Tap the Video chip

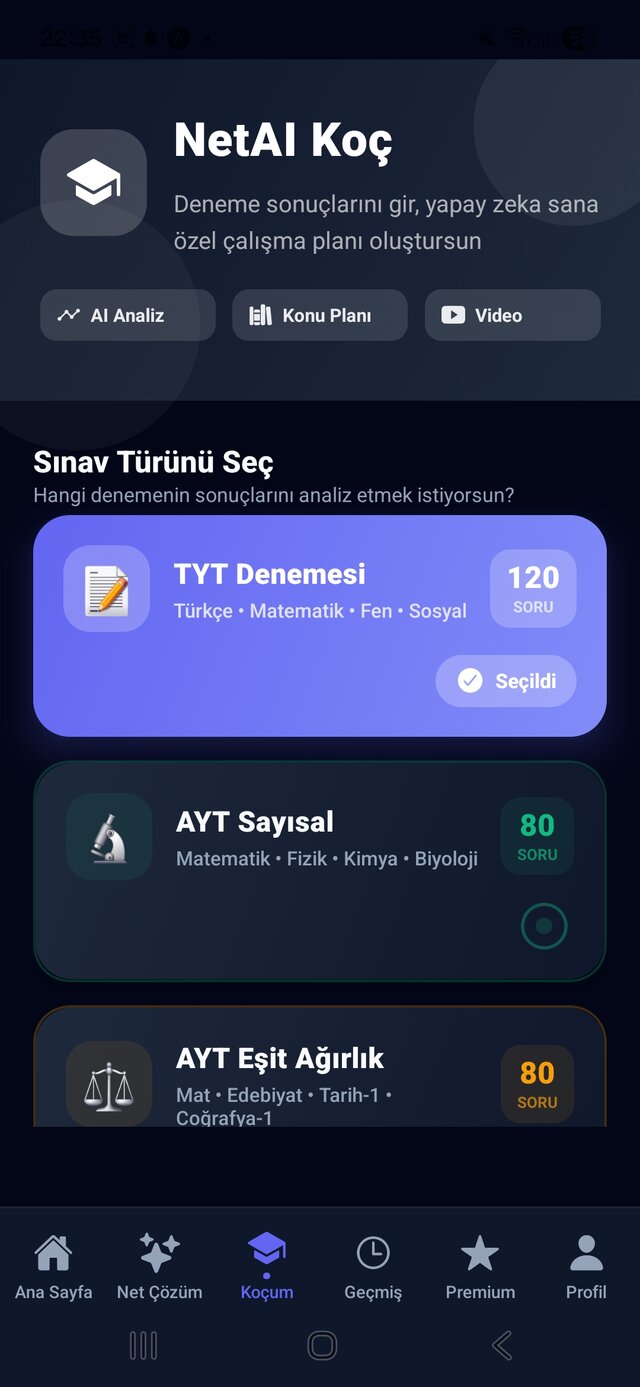tap(512, 315)
